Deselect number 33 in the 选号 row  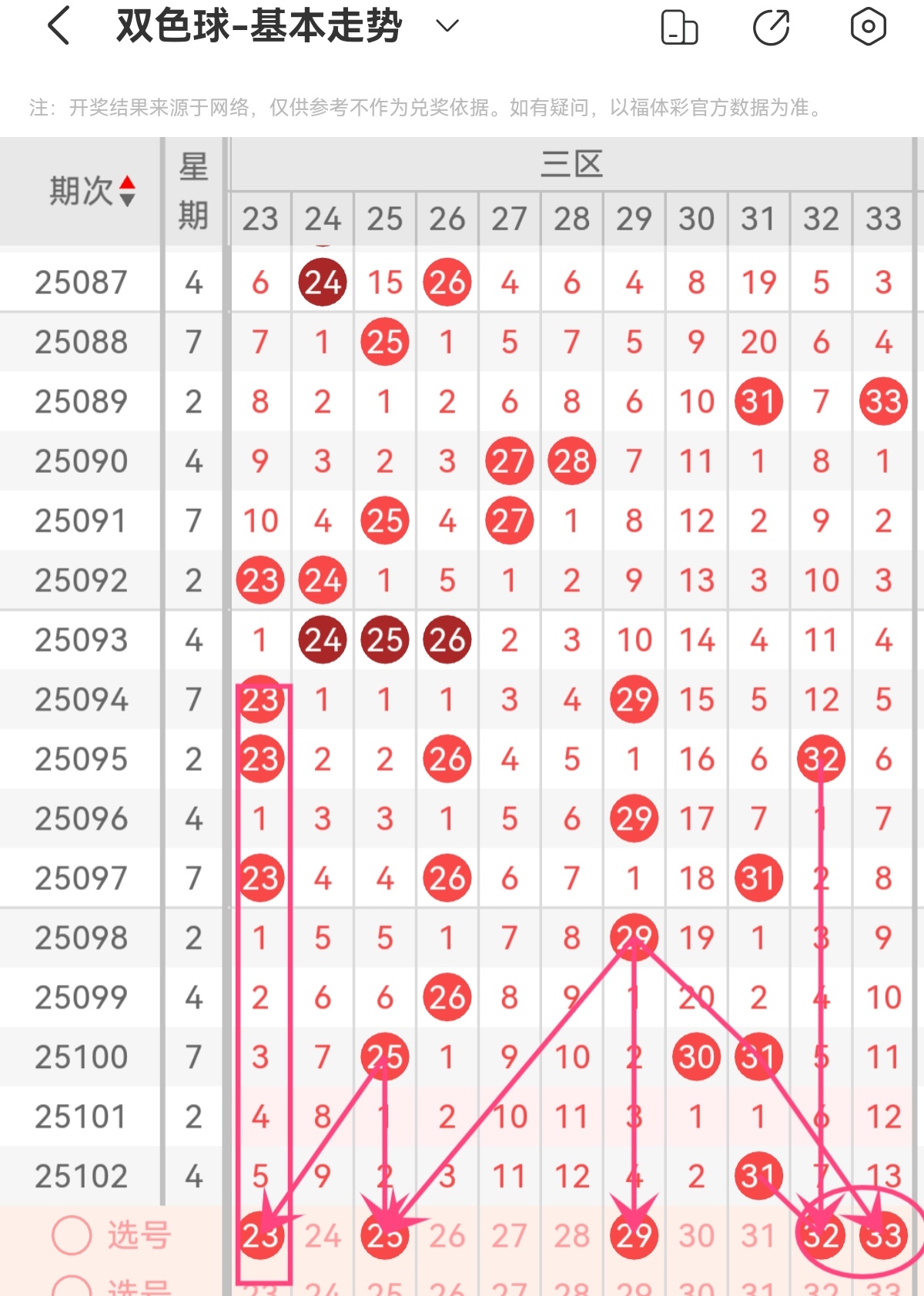tap(883, 1235)
